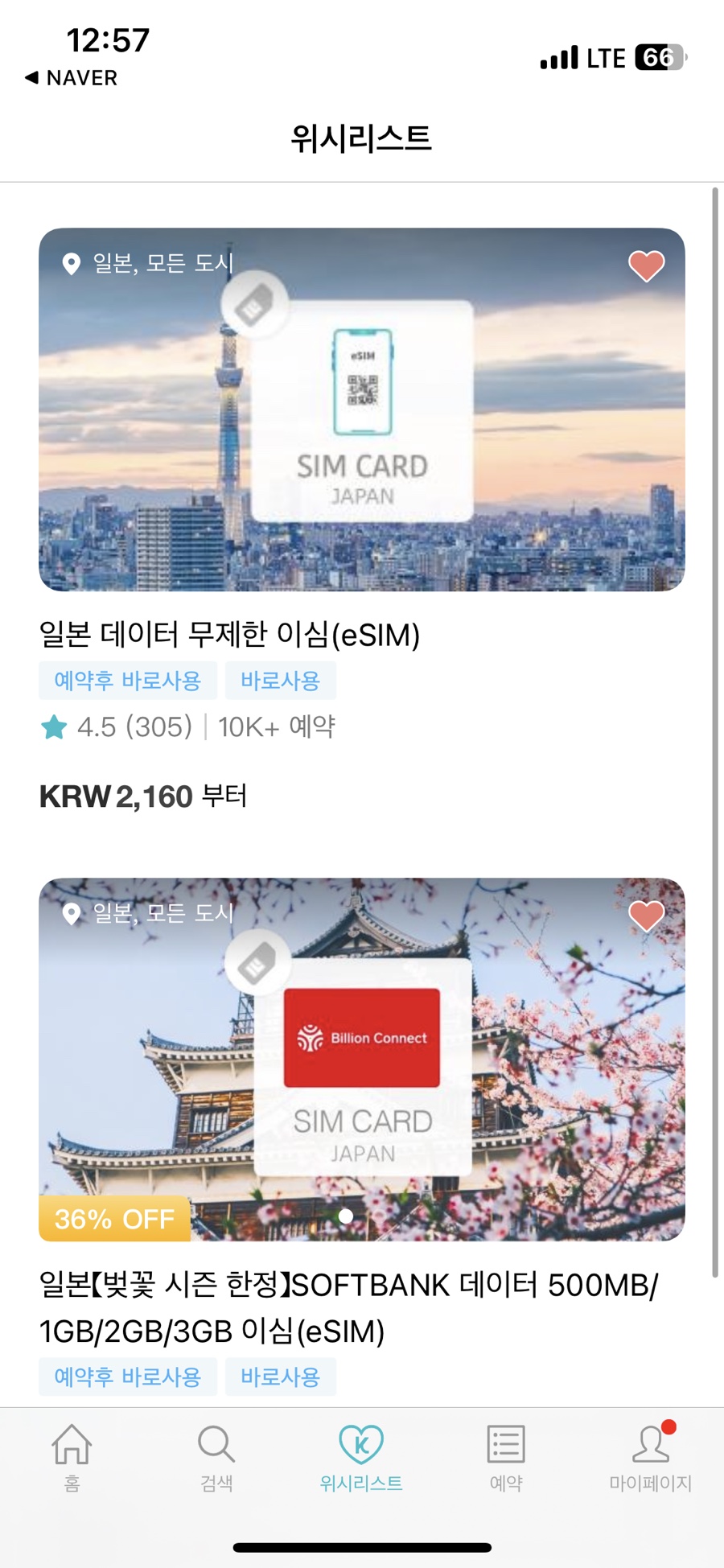Switch to the 검색 tab
Viewport: 724px width, 1568px height.
click(x=216, y=1458)
